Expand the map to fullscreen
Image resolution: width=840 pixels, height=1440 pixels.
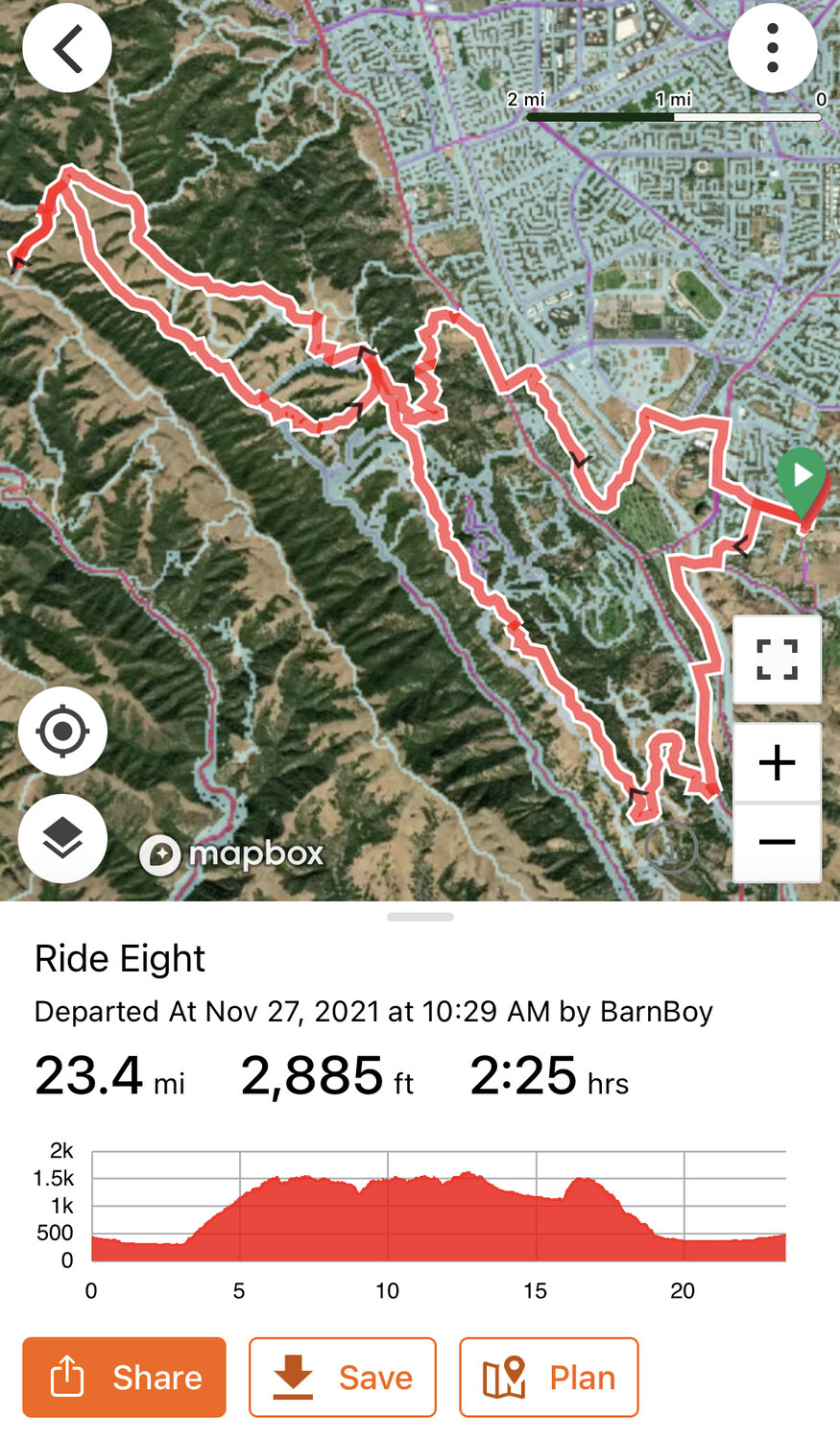(x=777, y=660)
